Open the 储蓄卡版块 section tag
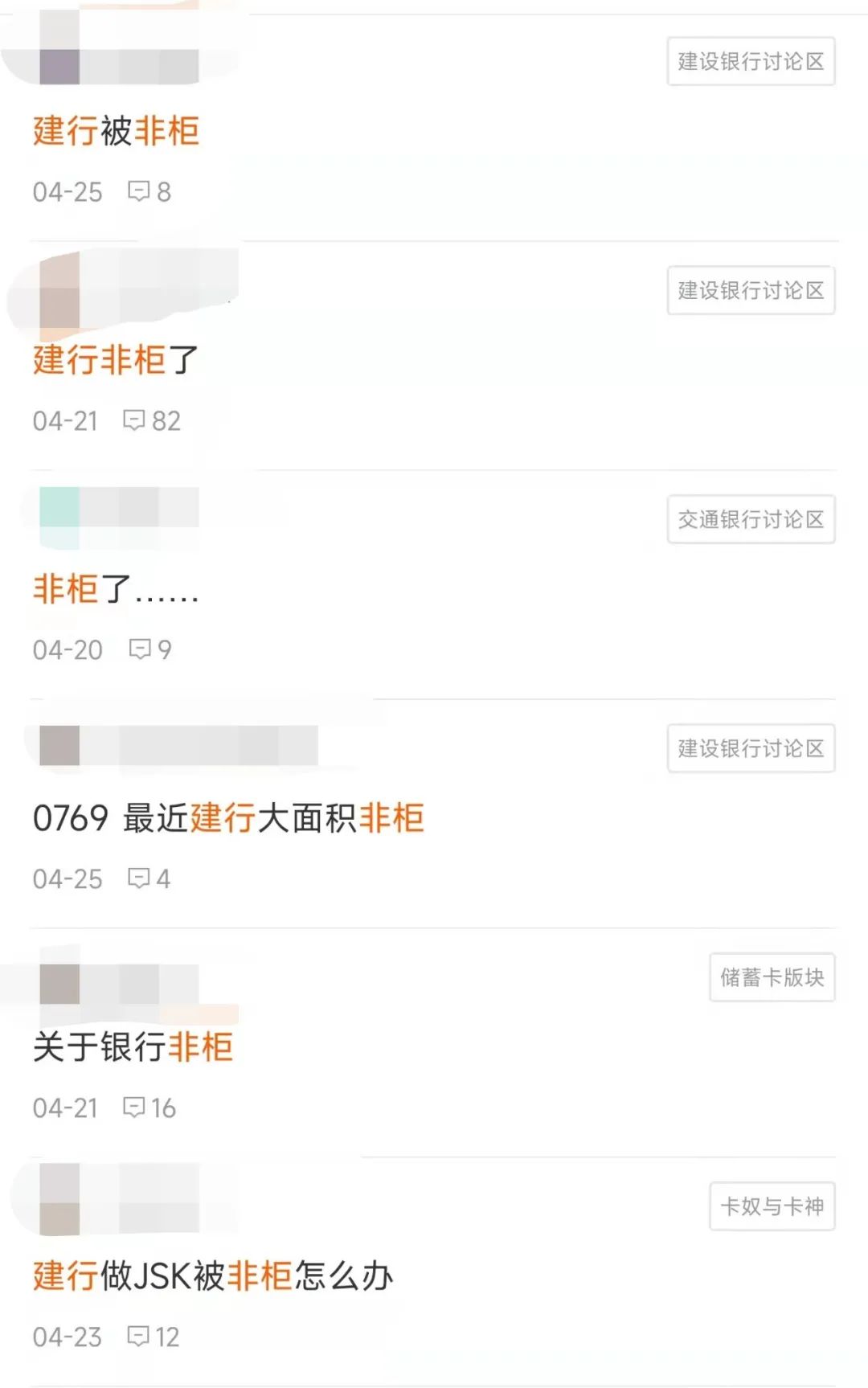Screen dimensions: 868x1388 tap(772, 977)
